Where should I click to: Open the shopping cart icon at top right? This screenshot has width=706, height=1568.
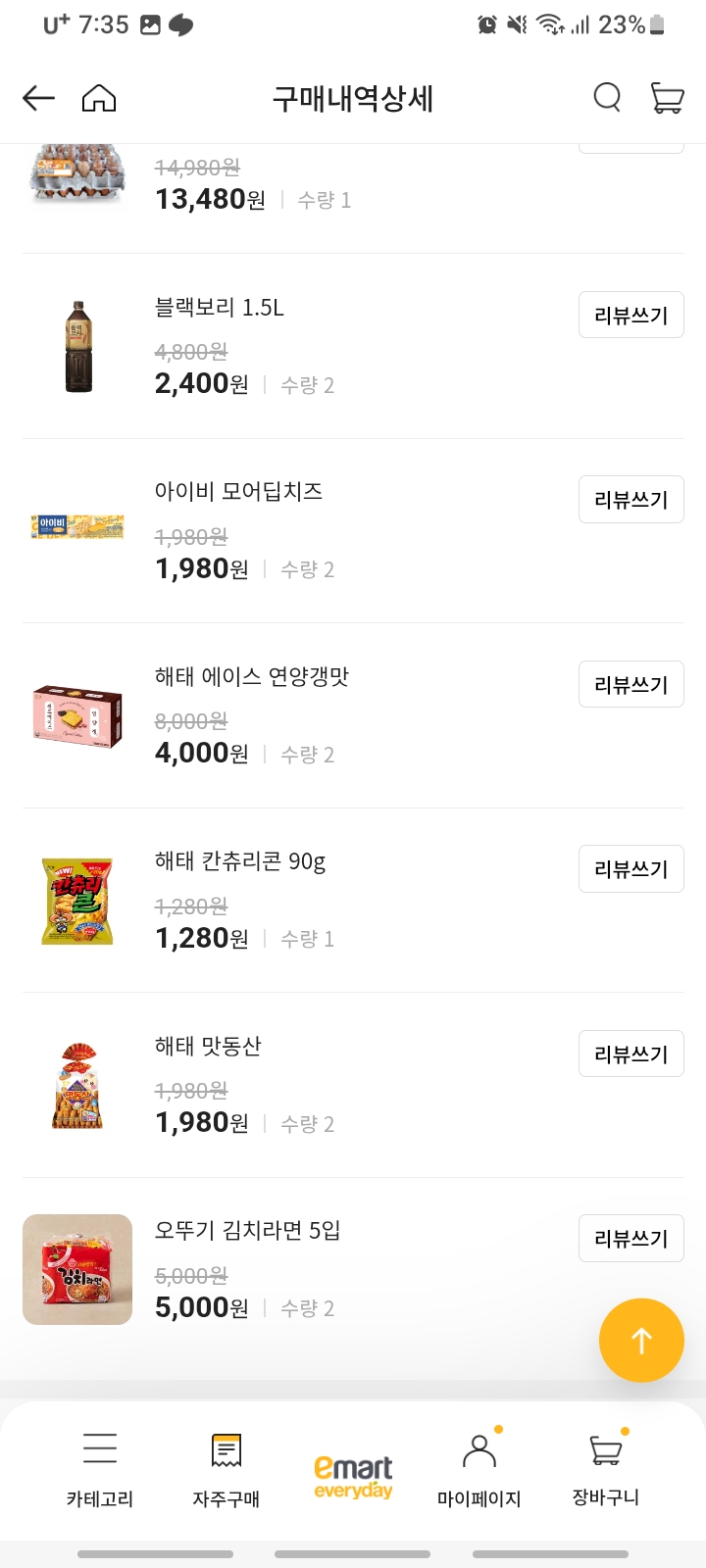pos(668,98)
